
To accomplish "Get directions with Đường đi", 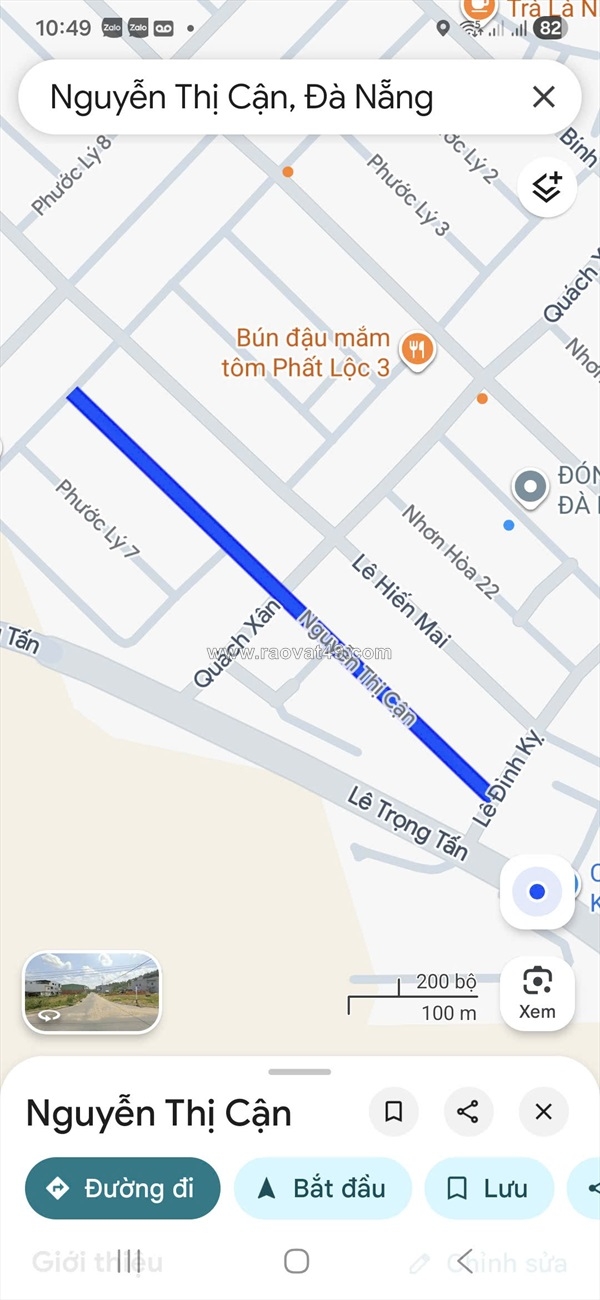I will [122, 1188].
